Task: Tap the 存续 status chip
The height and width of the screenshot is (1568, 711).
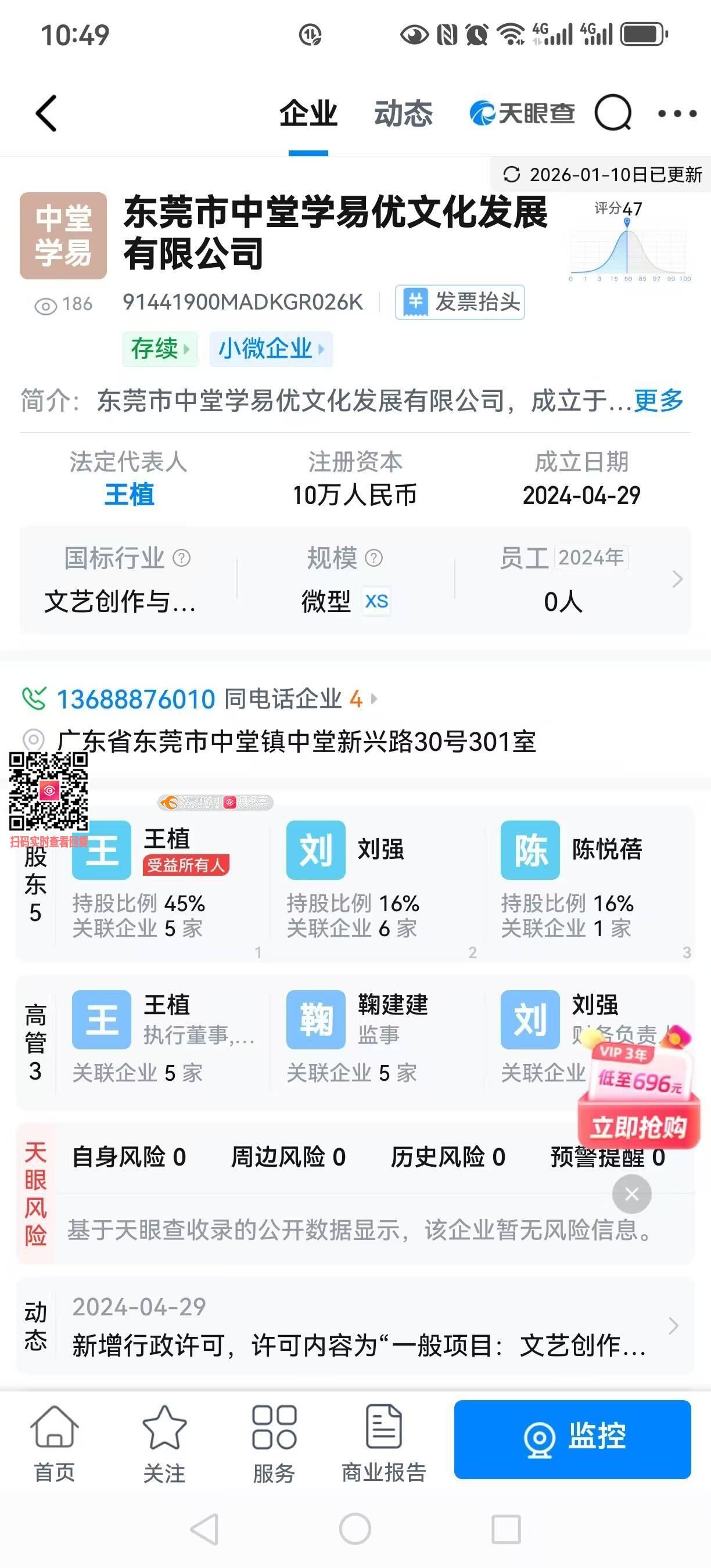Action: click(160, 349)
